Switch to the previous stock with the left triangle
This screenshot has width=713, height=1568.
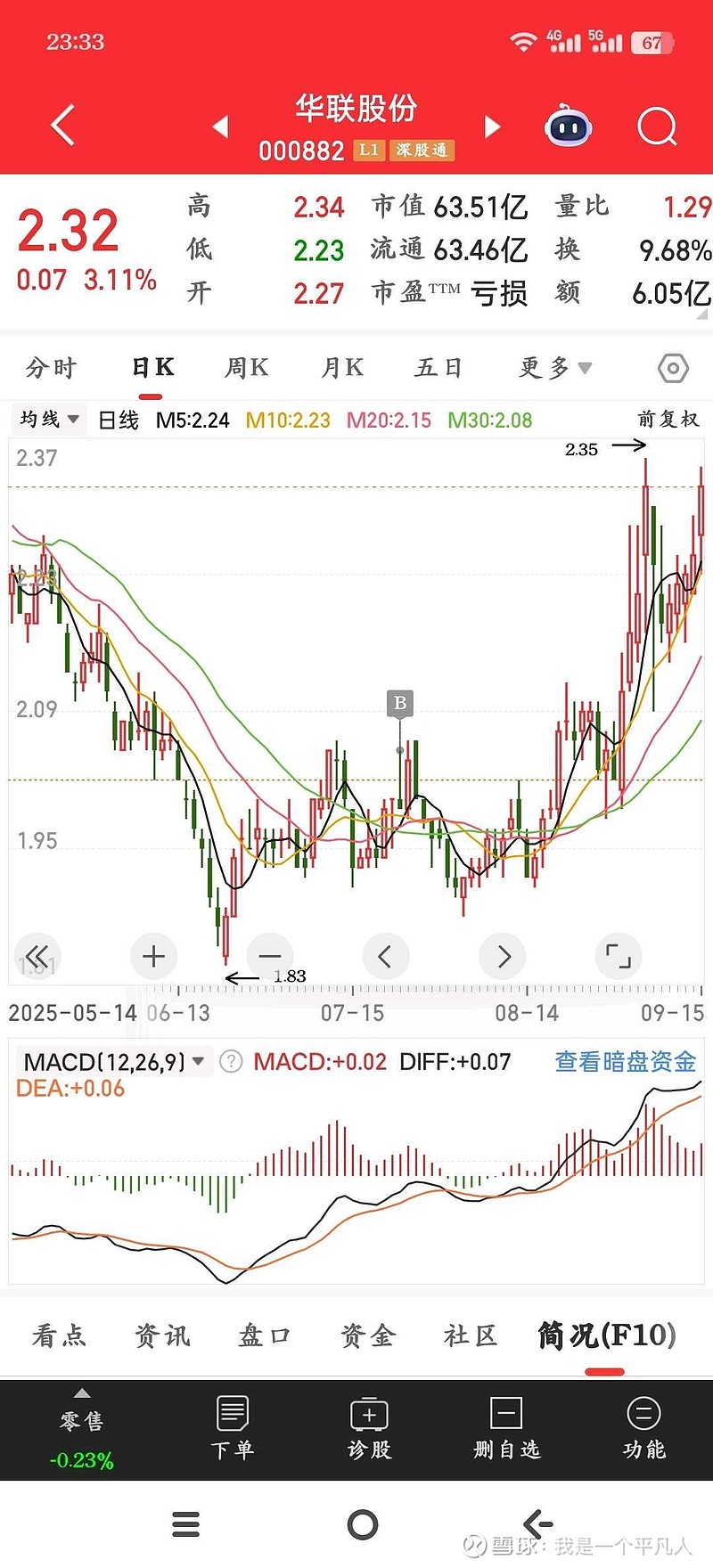tap(221, 127)
